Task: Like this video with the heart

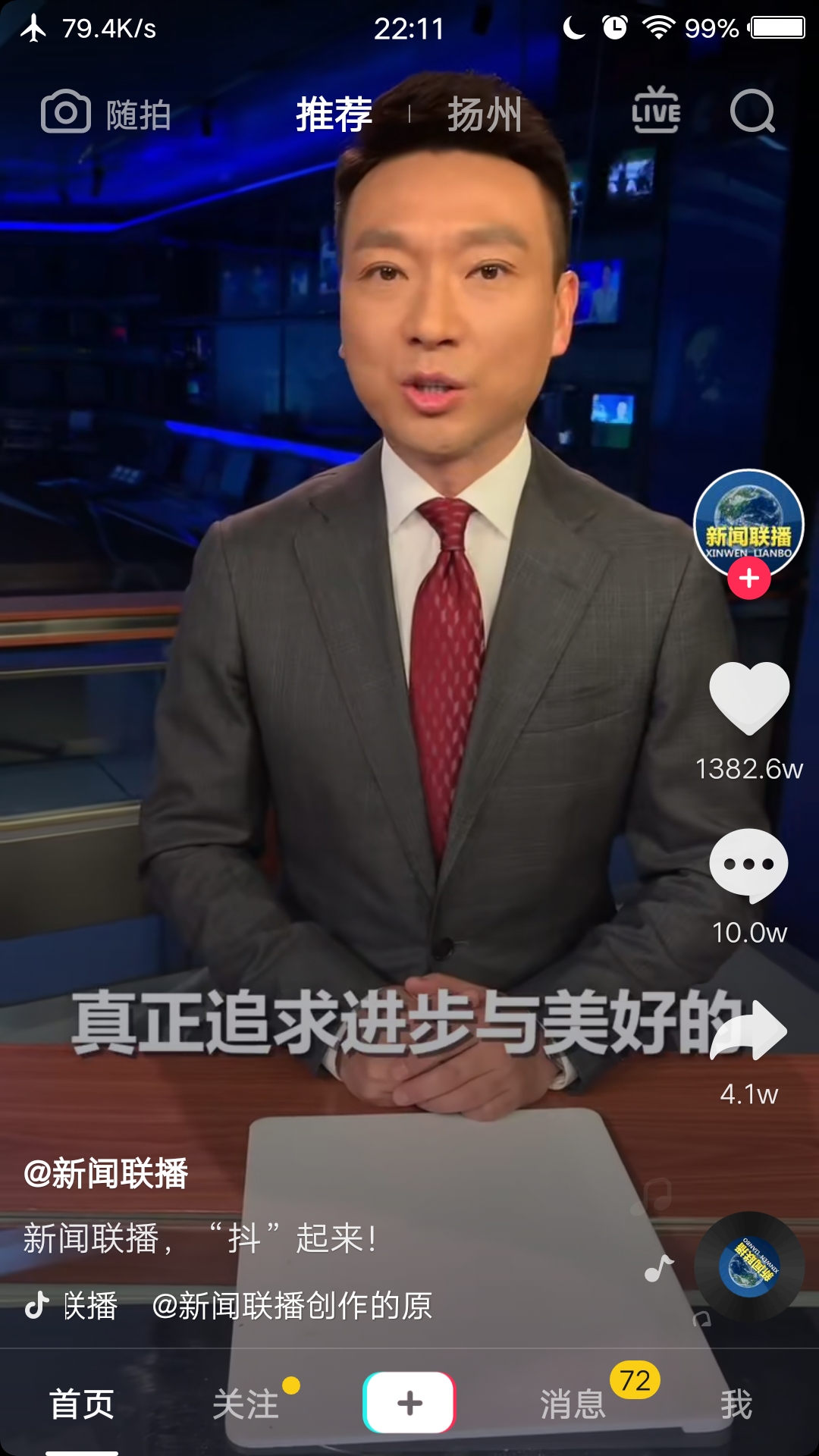Action: (748, 698)
